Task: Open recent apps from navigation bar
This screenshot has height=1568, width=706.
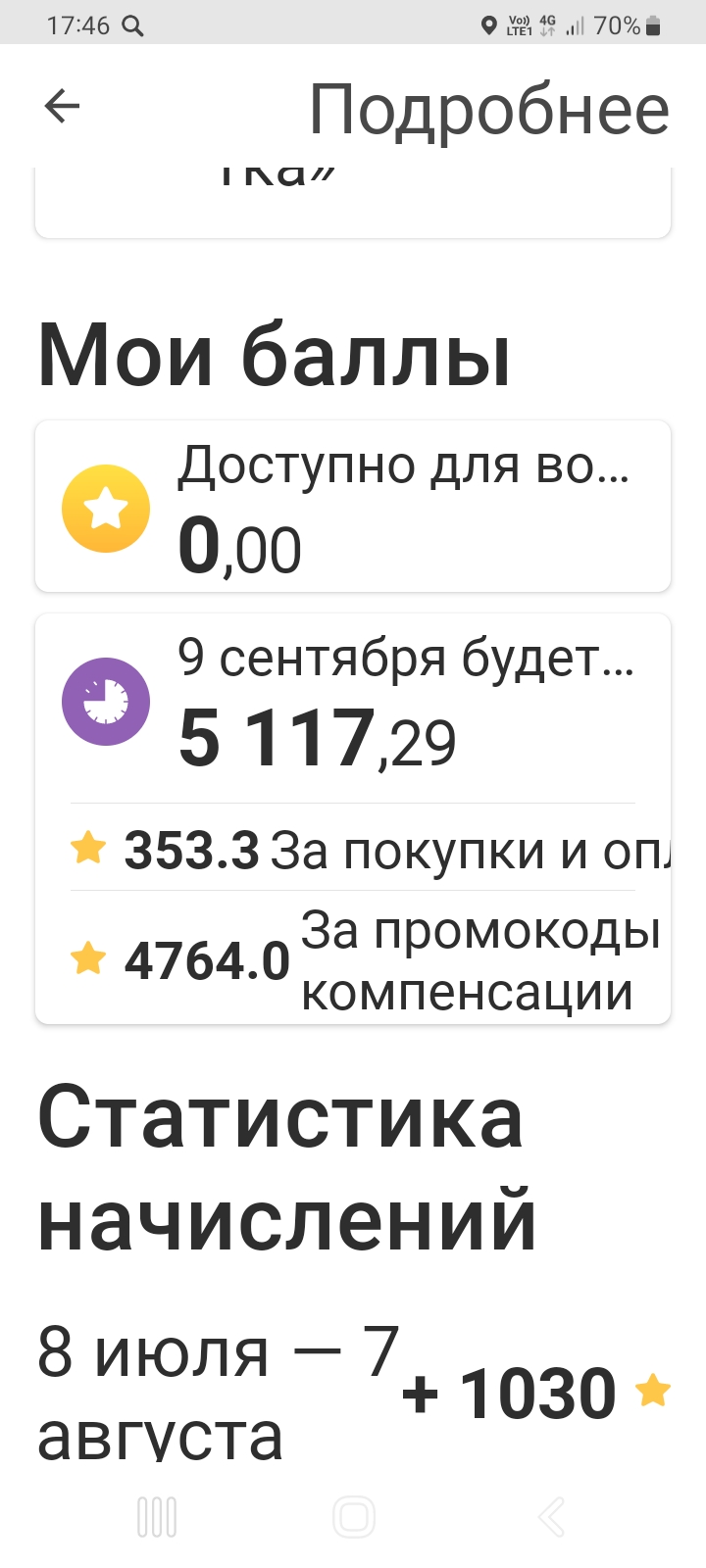Action: tap(157, 1517)
